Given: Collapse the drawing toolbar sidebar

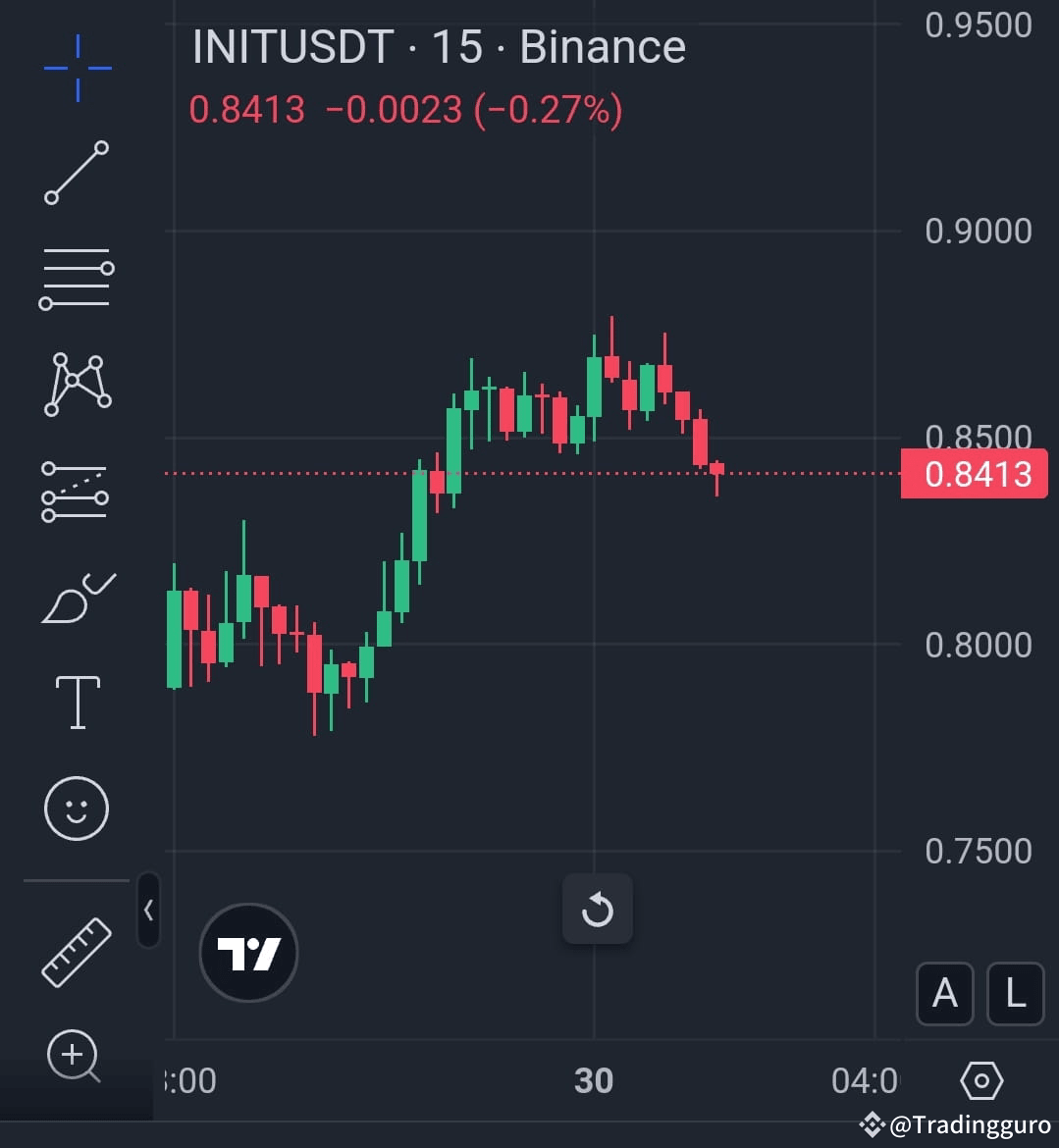Looking at the screenshot, I should [x=148, y=911].
